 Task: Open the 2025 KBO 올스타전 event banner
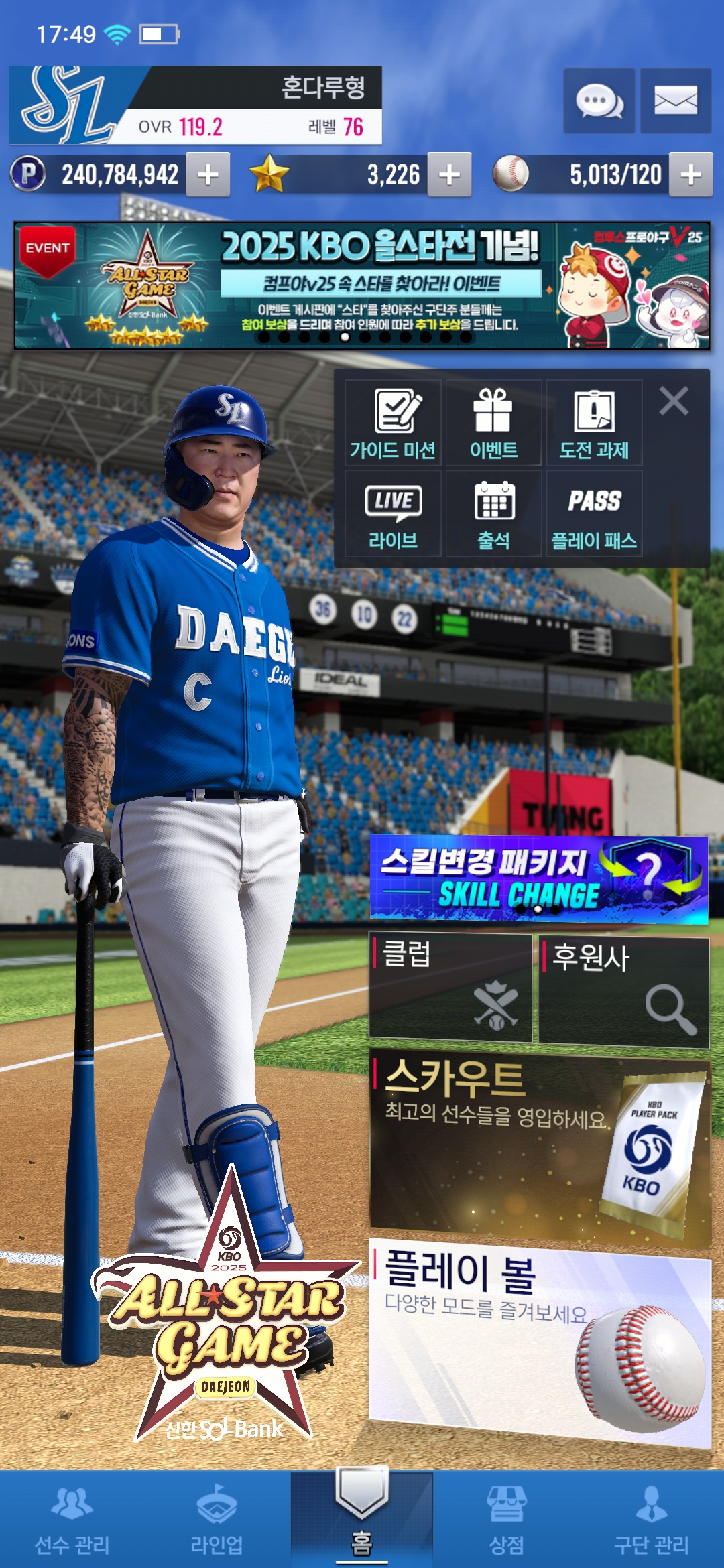pyautogui.click(x=362, y=286)
